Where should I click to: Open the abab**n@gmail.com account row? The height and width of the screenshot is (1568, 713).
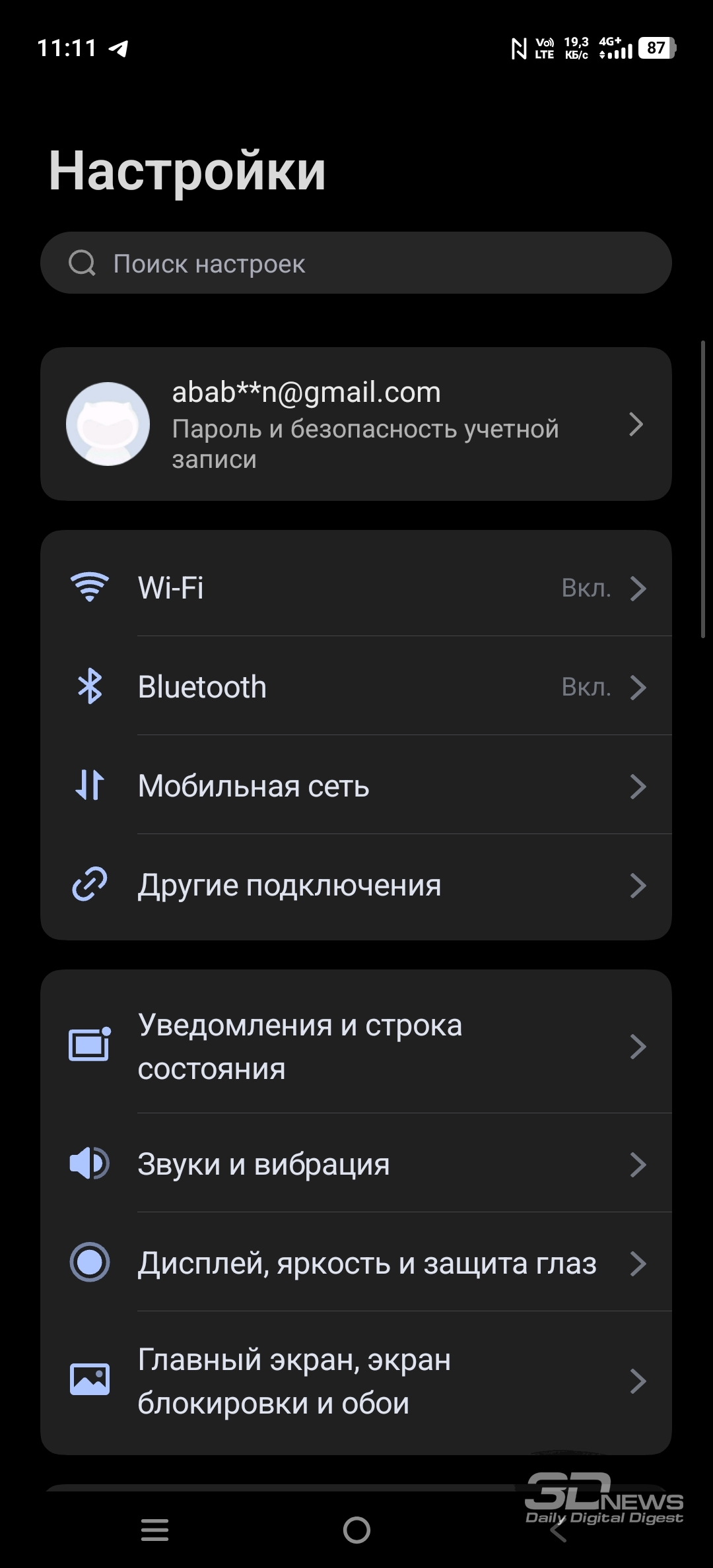(x=356, y=424)
